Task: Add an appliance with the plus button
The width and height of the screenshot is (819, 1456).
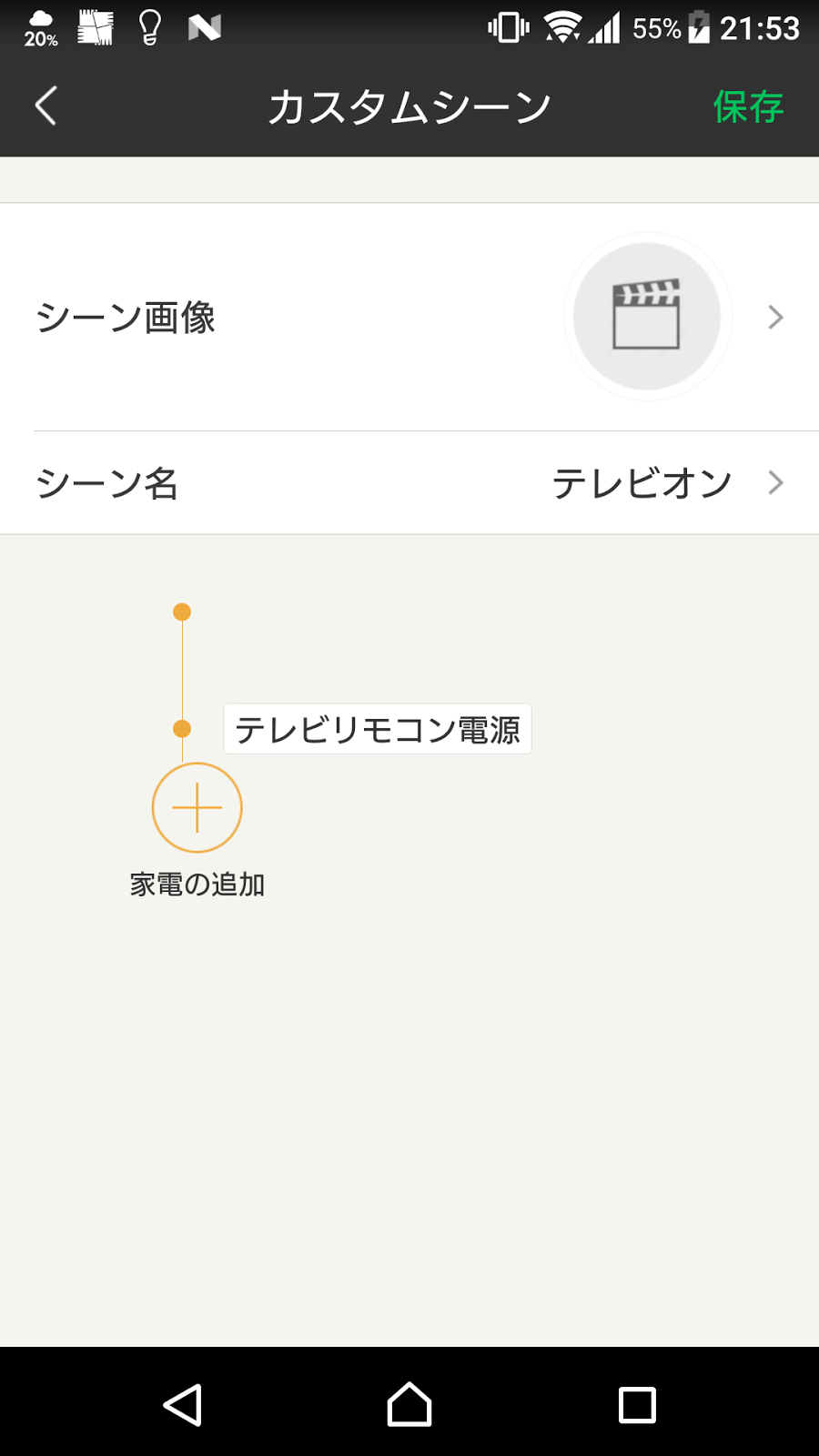Action: tap(197, 807)
